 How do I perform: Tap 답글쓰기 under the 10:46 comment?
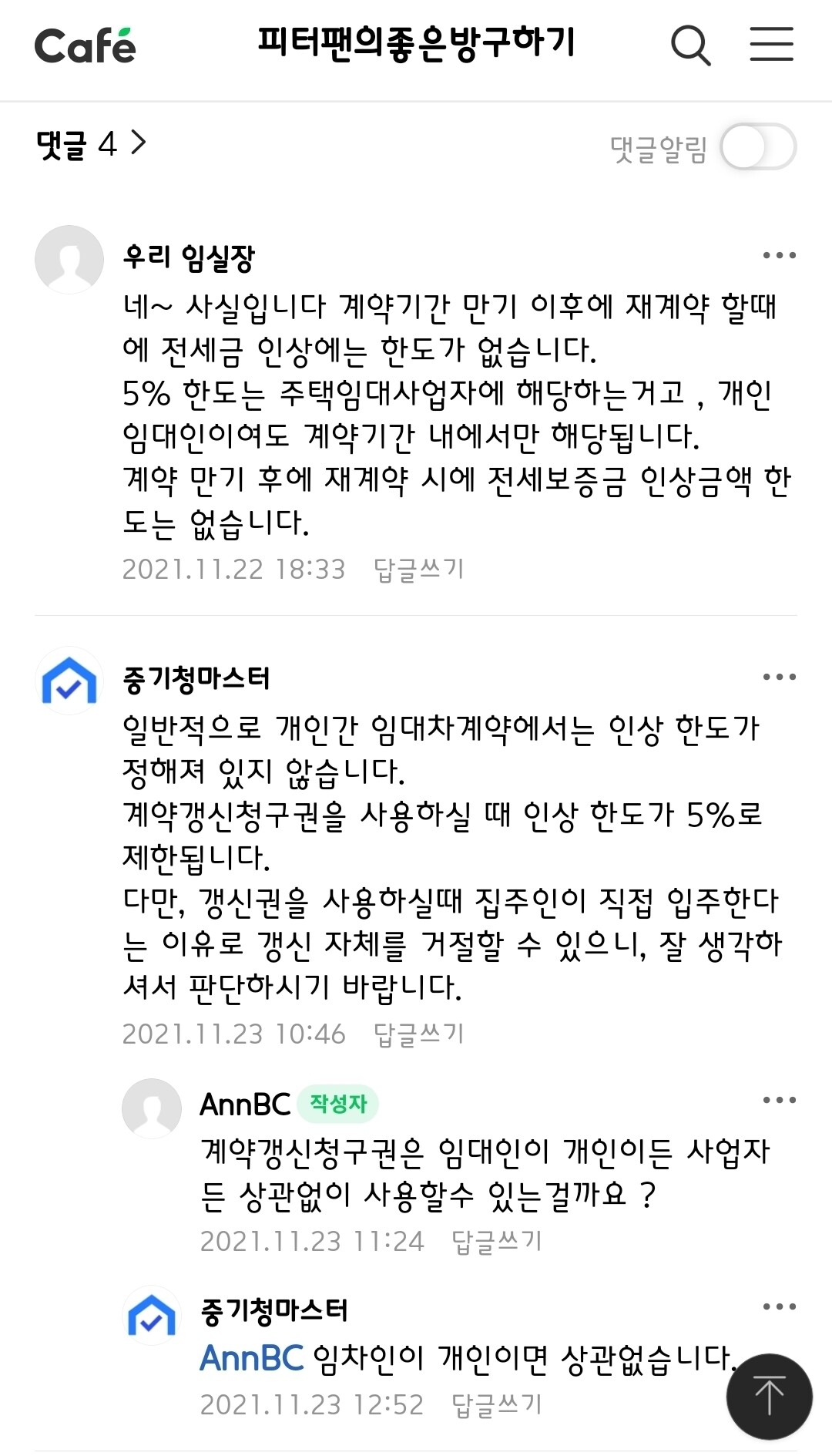(x=418, y=1034)
